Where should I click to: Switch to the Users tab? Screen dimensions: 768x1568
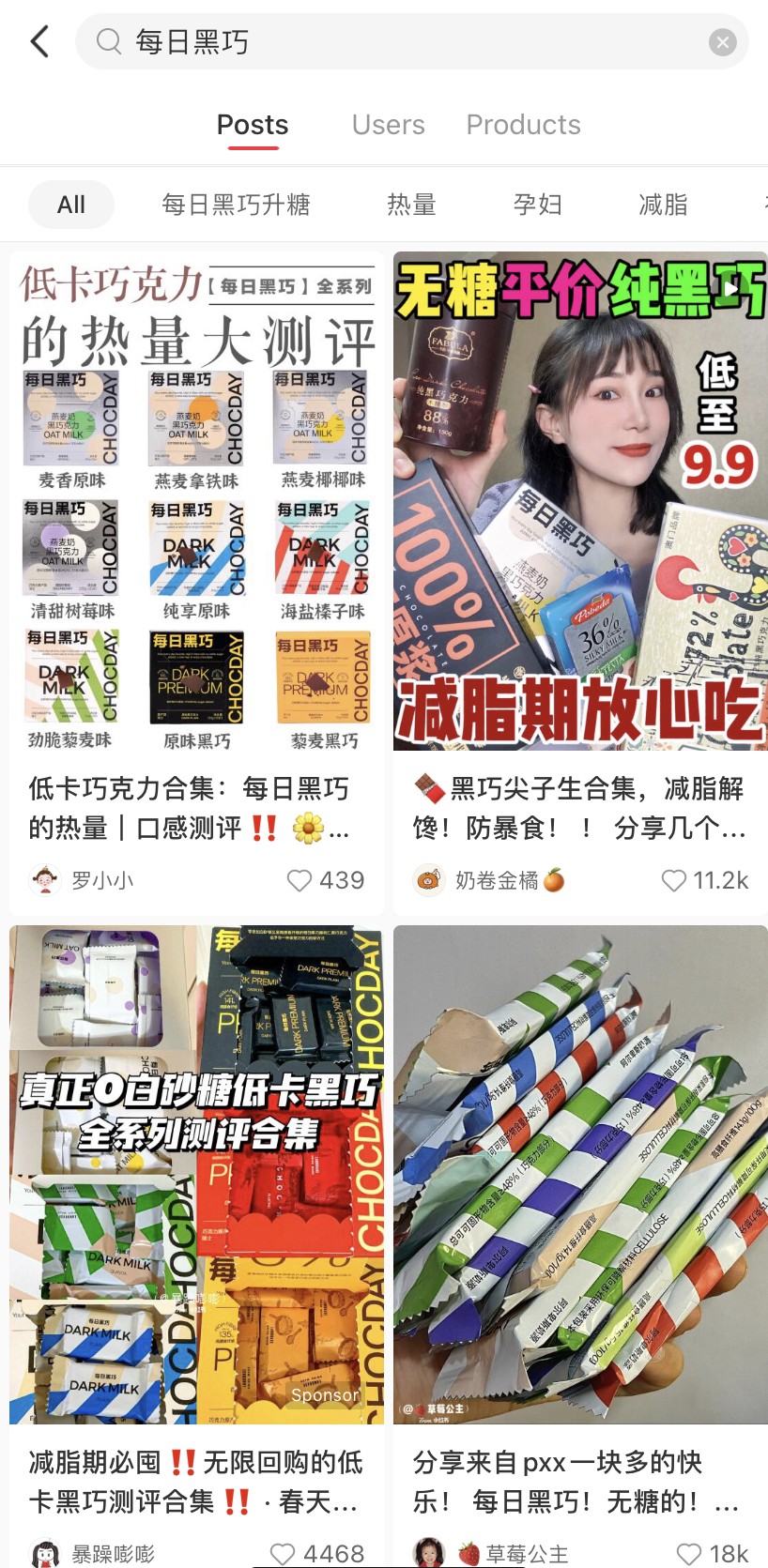pyautogui.click(x=388, y=125)
